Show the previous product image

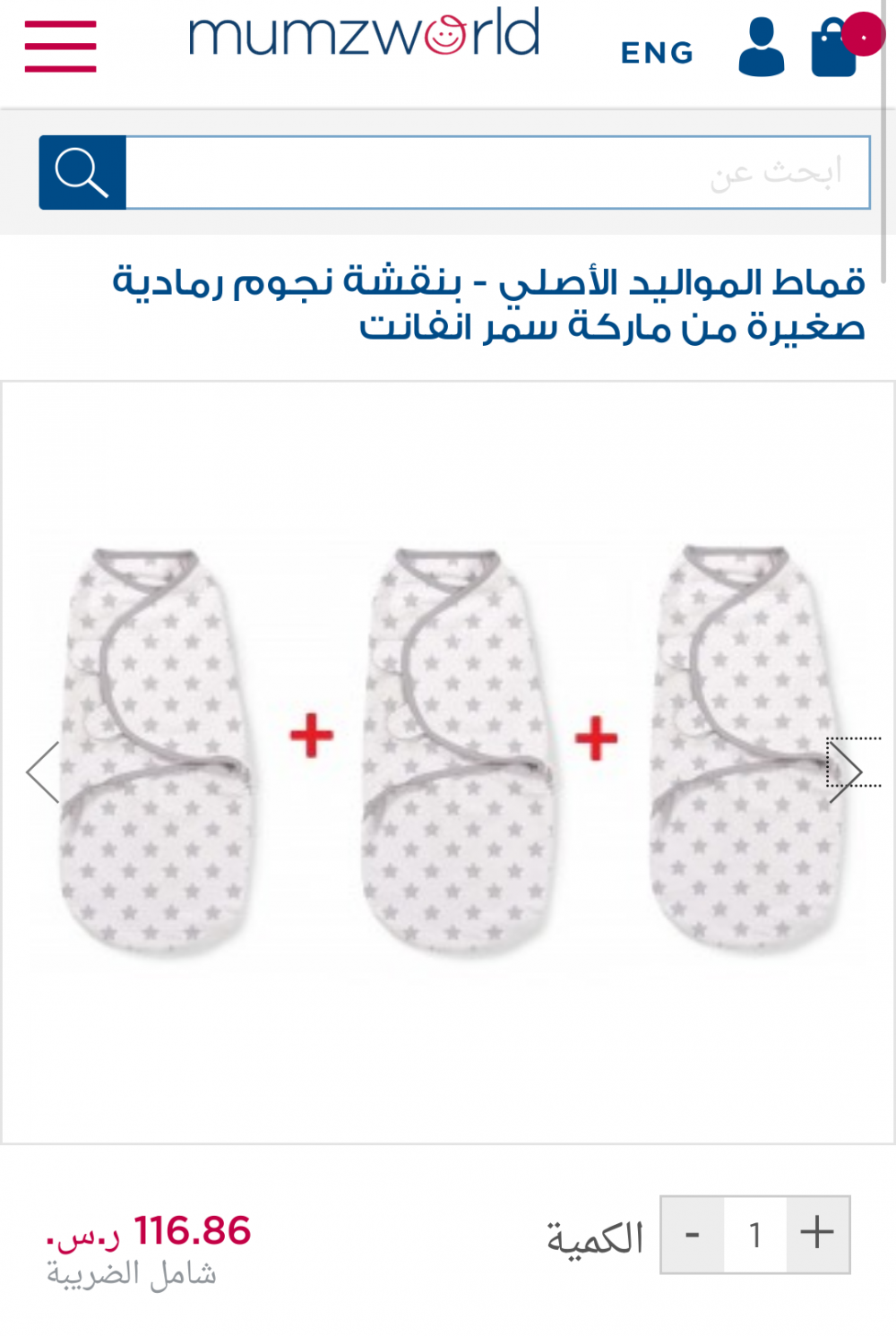click(x=43, y=771)
